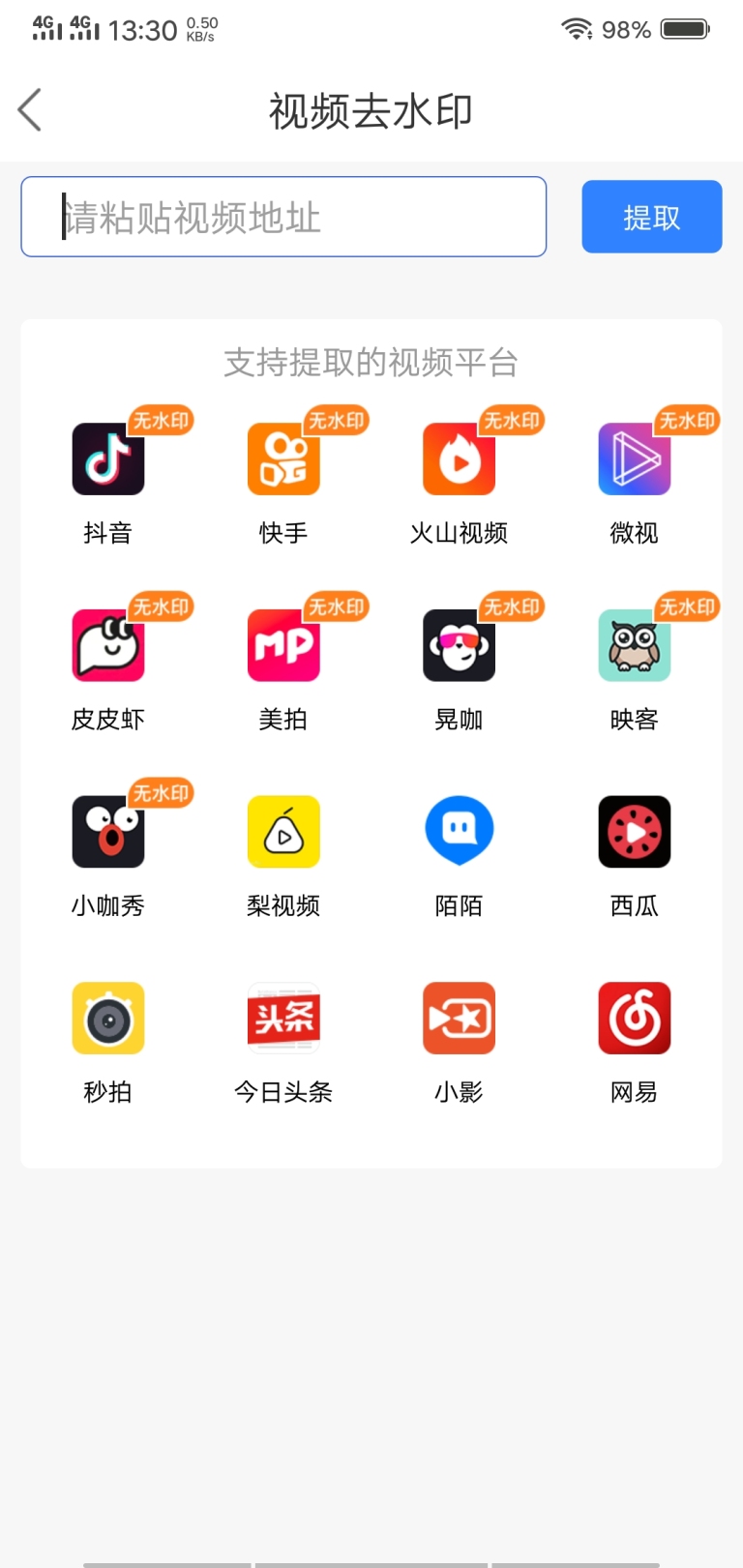The height and width of the screenshot is (1568, 743).
Task: Focus the paste video address field
Action: 283,217
